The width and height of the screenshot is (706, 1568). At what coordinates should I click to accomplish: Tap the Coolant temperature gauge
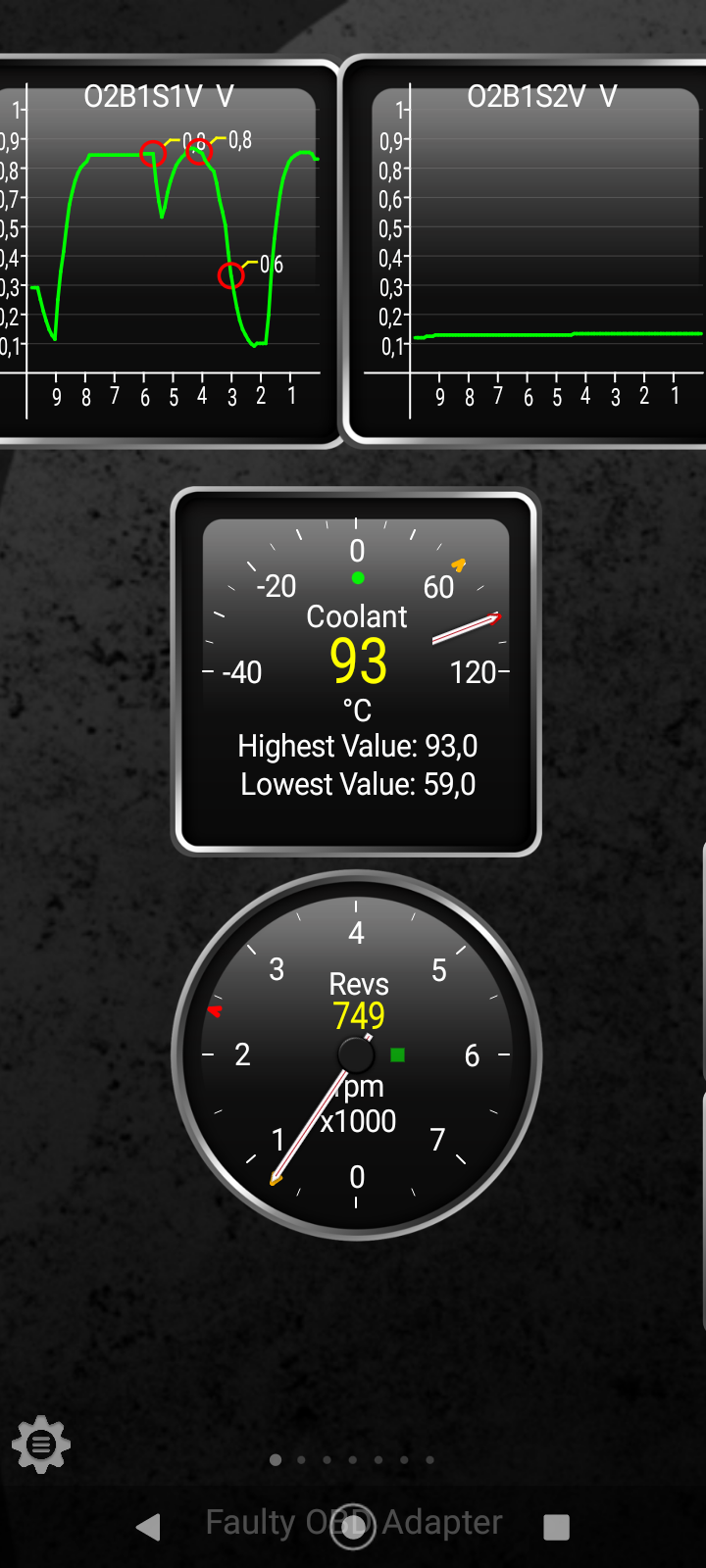click(356, 671)
